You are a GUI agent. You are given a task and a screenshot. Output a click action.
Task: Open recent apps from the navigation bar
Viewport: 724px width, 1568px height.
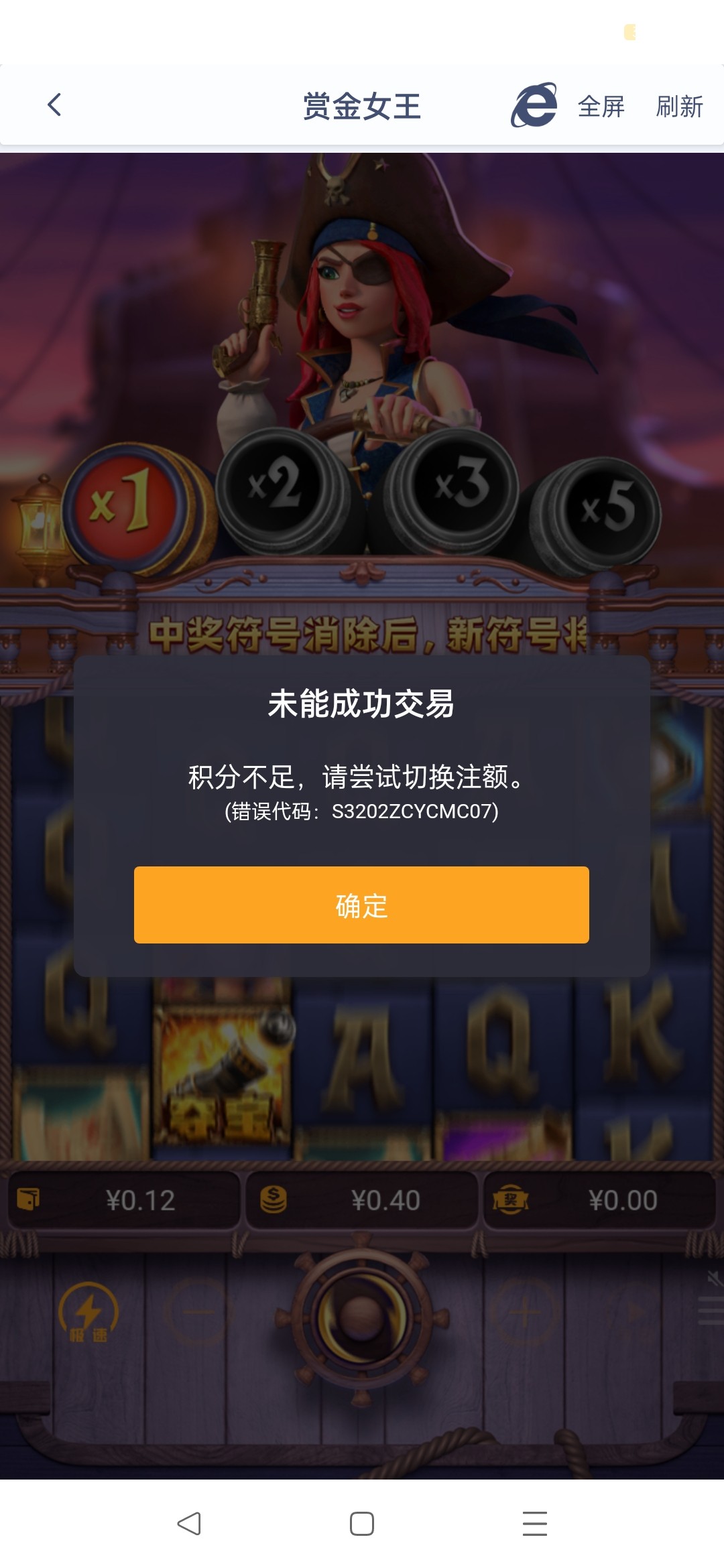click(534, 1523)
